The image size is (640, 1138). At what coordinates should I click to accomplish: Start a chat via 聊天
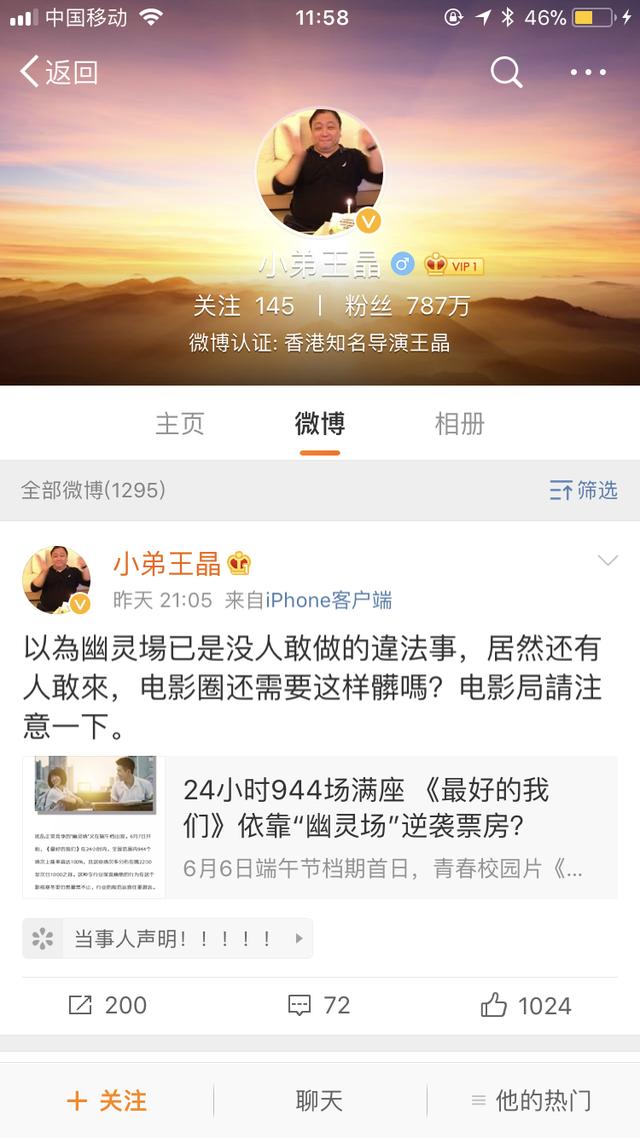pyautogui.click(x=320, y=1101)
